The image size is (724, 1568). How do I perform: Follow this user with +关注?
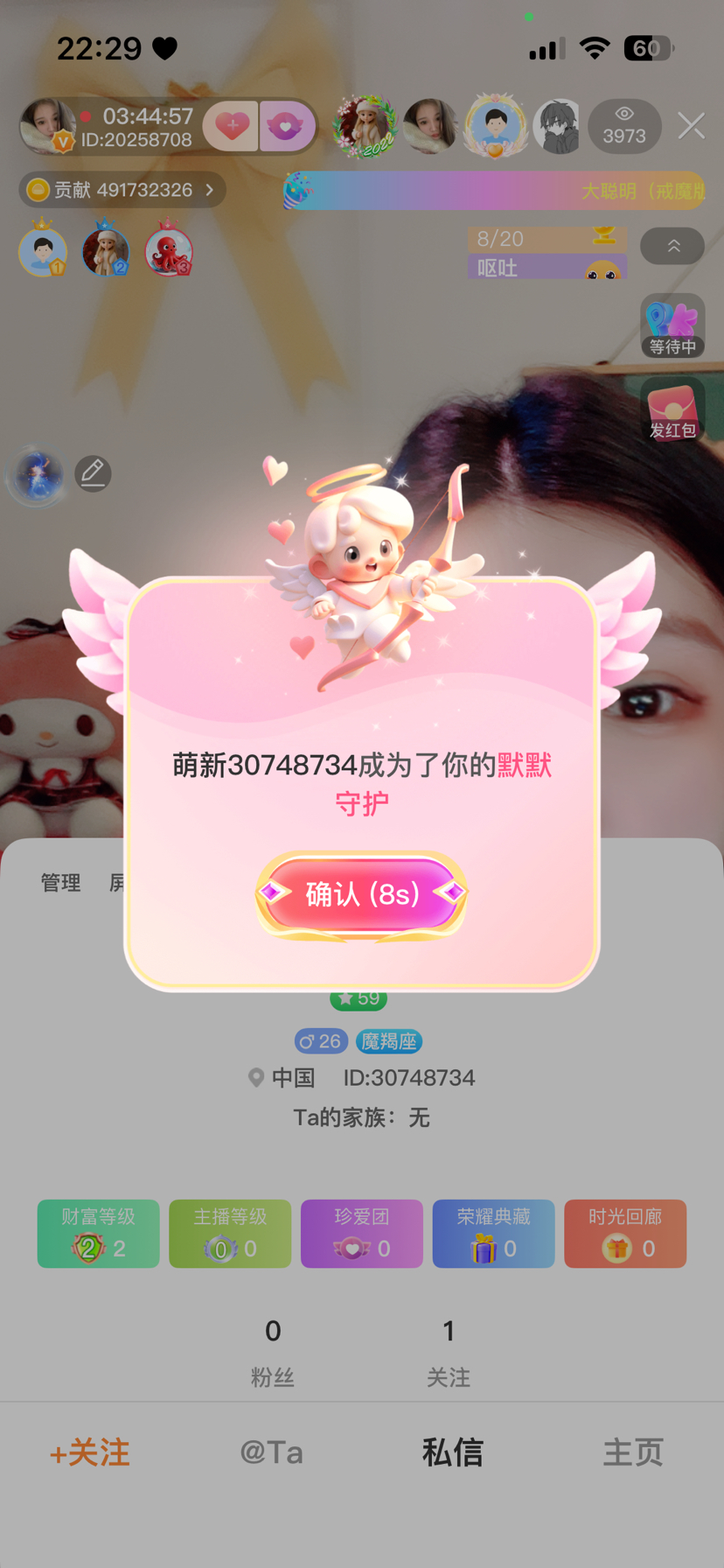[x=89, y=1453]
